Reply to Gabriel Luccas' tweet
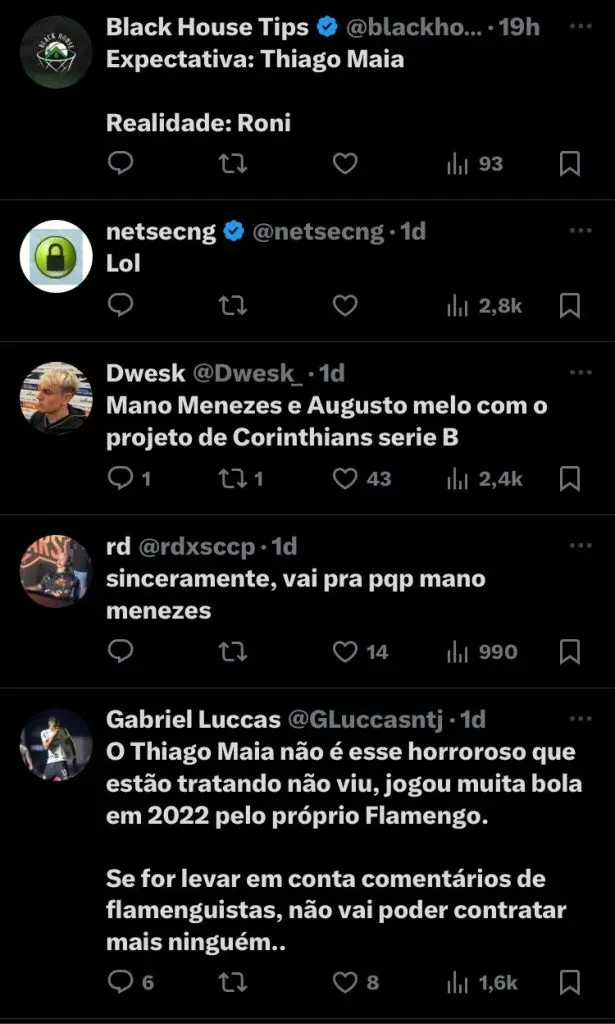 point(120,982)
